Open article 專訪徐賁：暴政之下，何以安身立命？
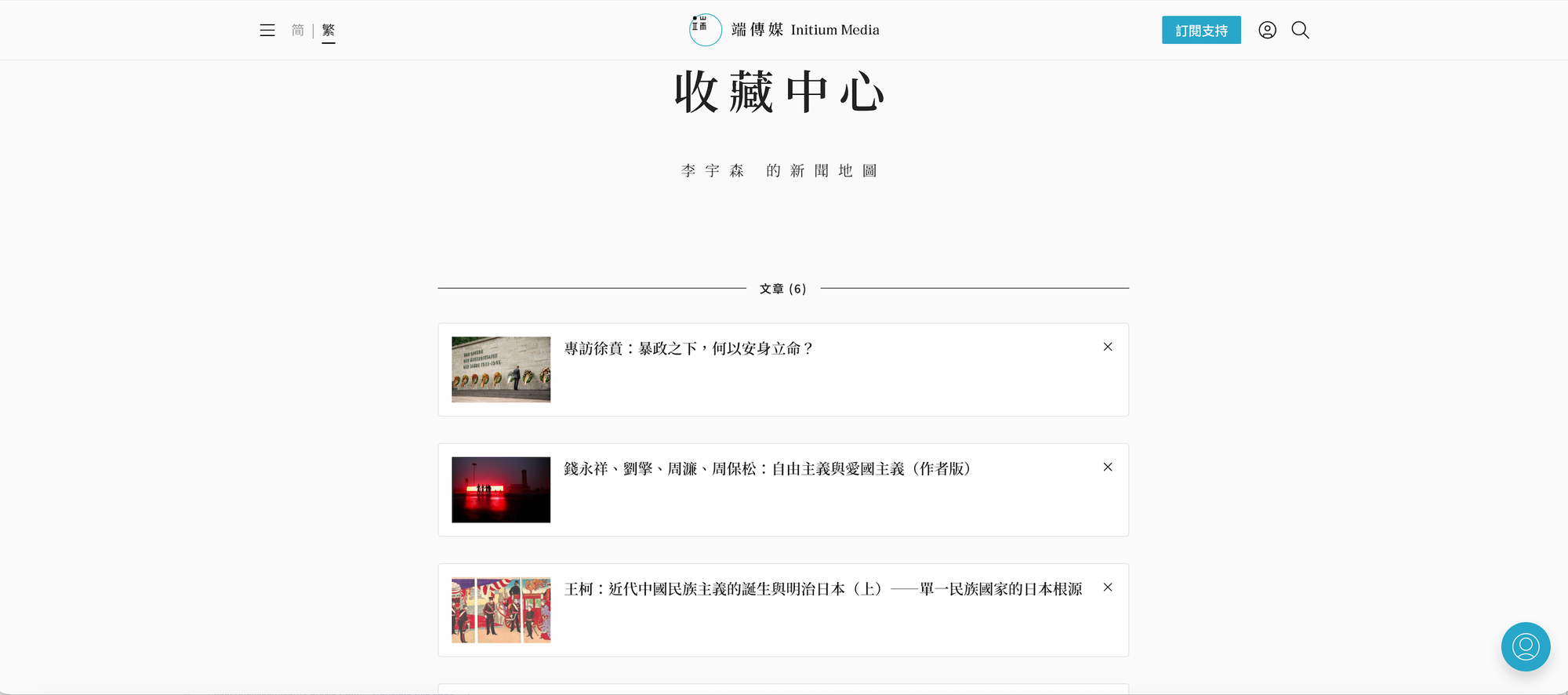 [688, 349]
